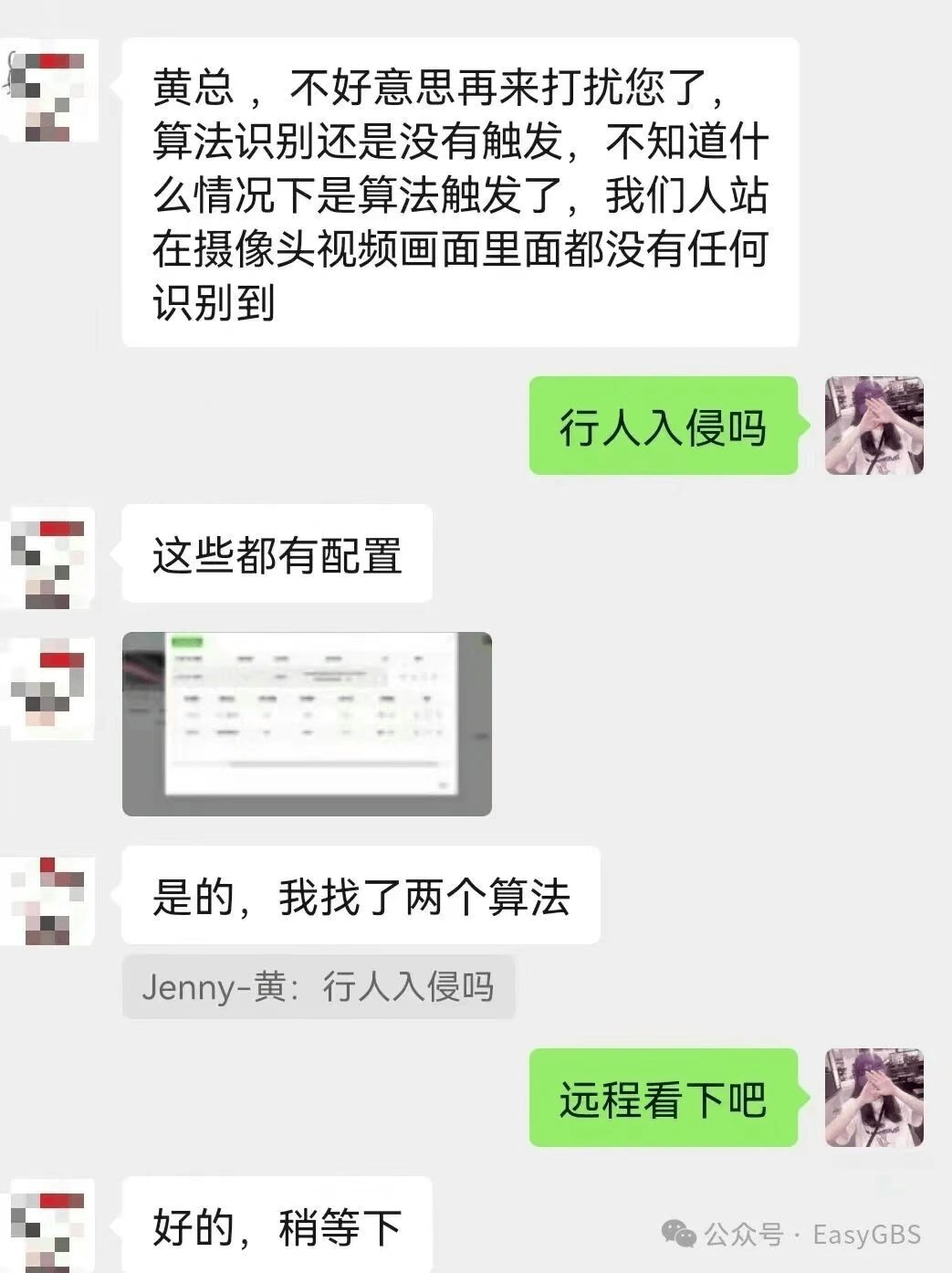Tap the quoted reply from Jenny-黄
952x1273 pixels.
(318, 987)
